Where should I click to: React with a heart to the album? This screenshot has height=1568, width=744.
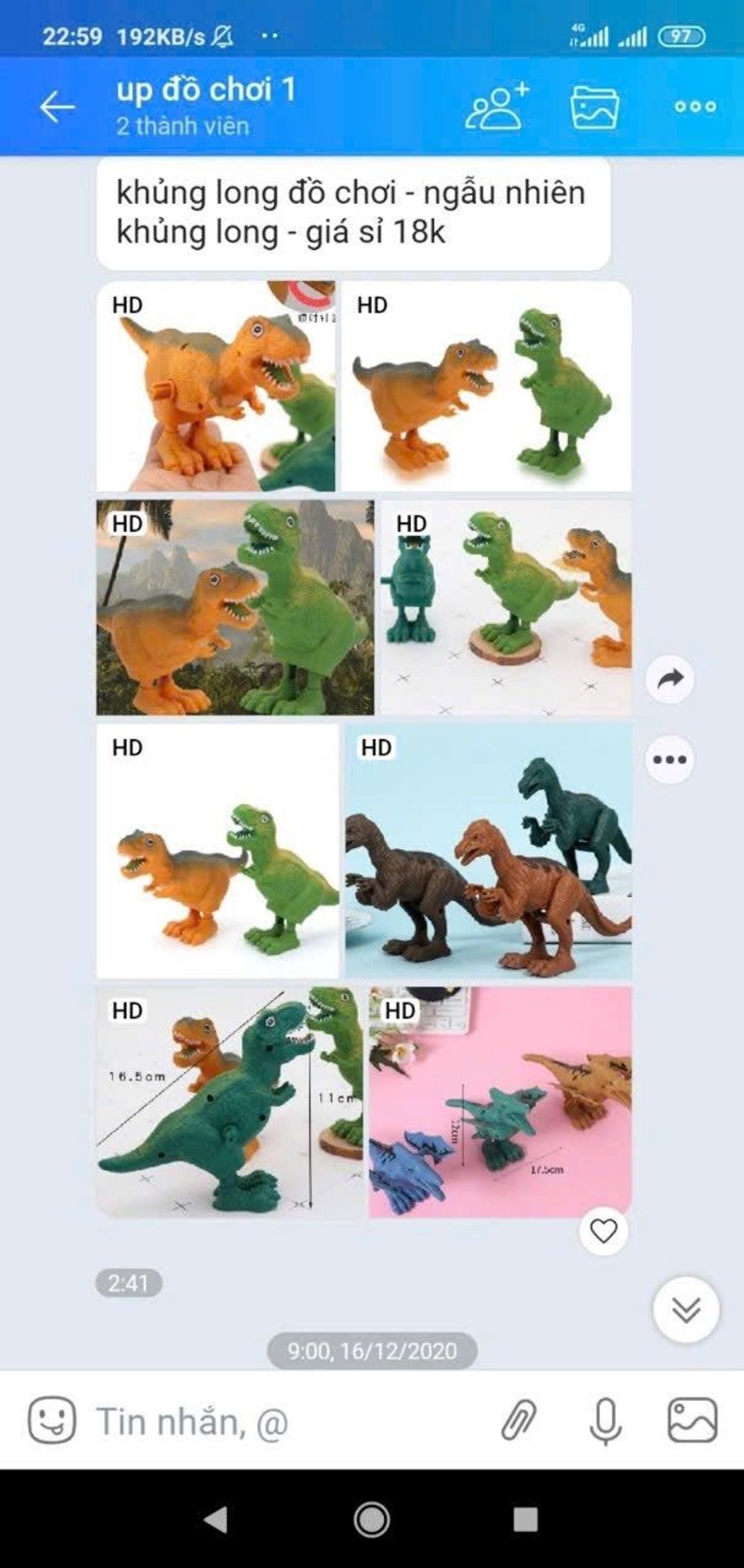point(603,1231)
